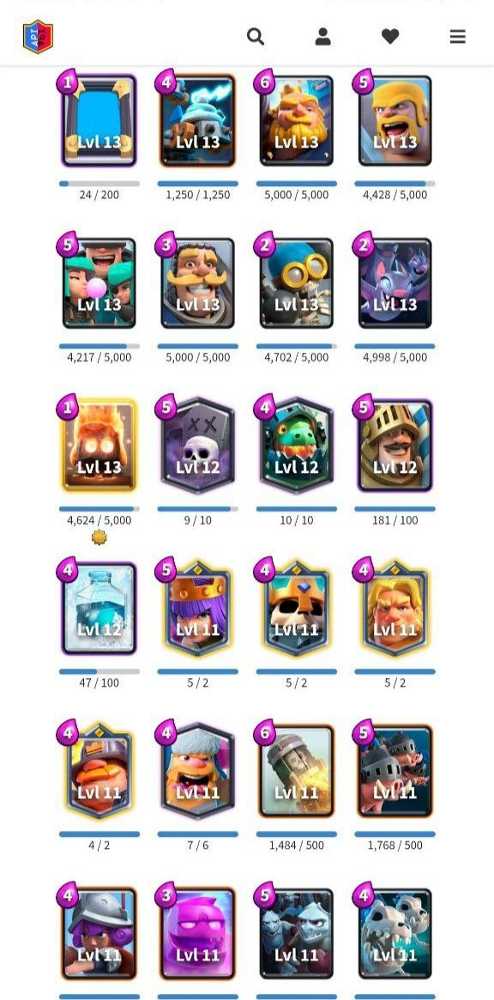
Task: Open the Zappies card showing 1,250 / 1,250
Action: (198, 121)
